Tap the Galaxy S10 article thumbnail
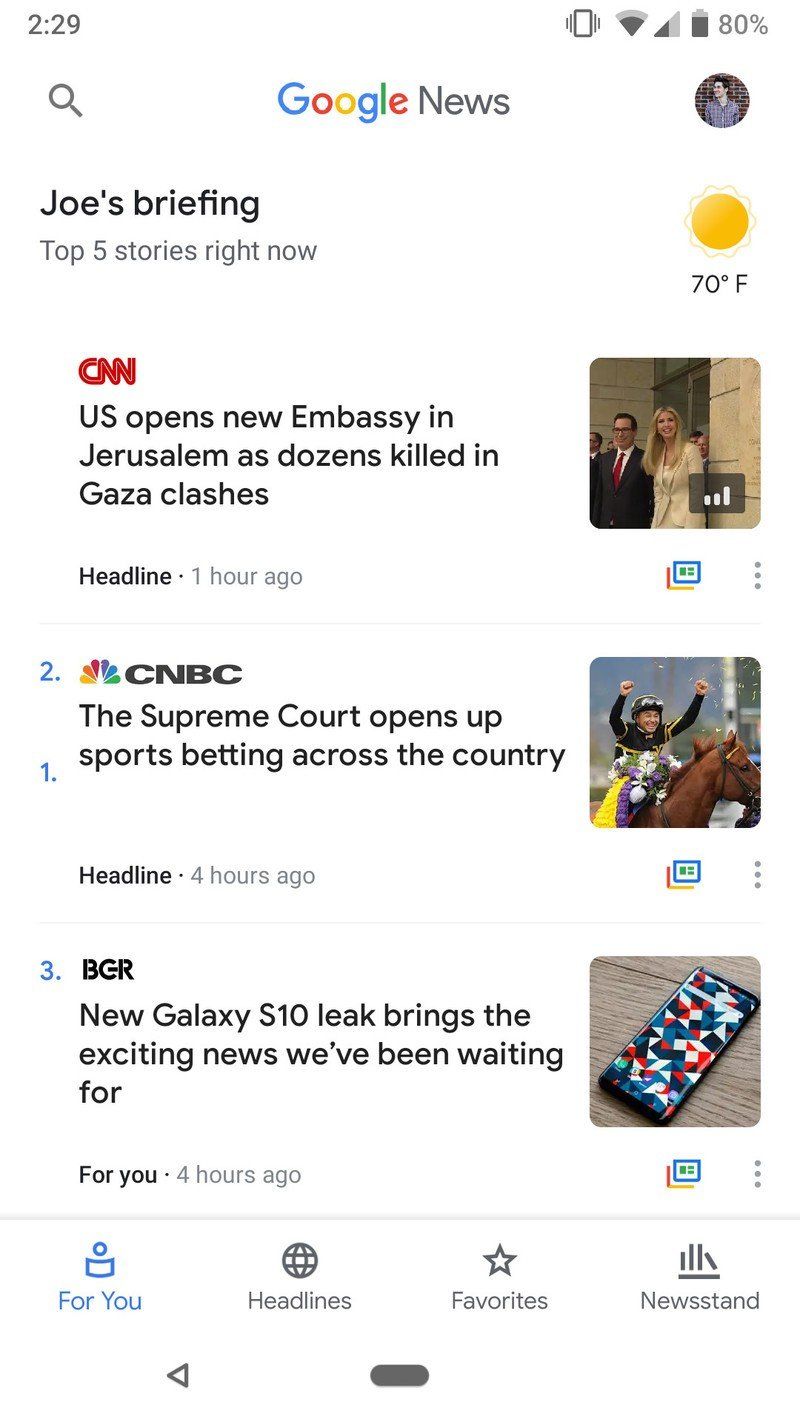This screenshot has height=1422, width=800. (x=674, y=1041)
